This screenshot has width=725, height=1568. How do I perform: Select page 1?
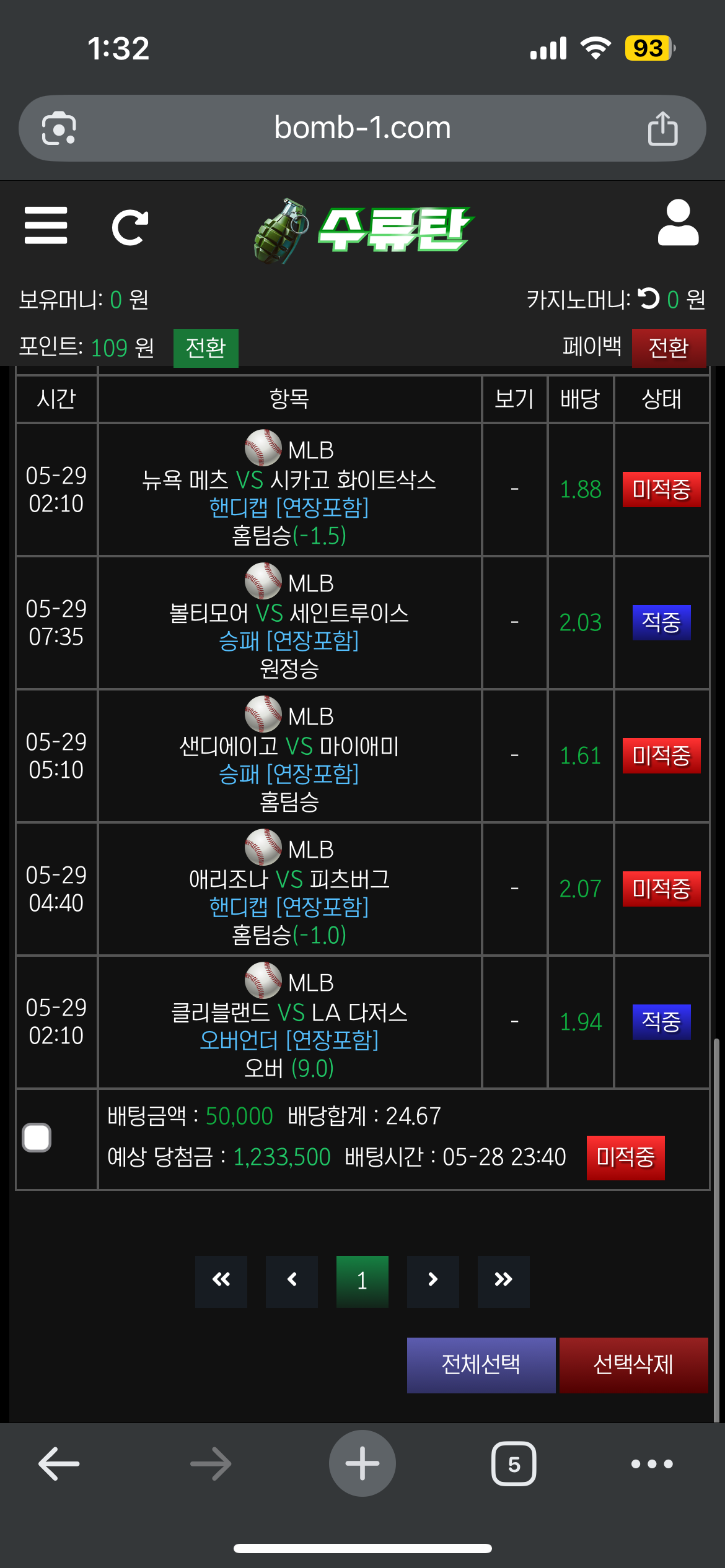tap(362, 1281)
